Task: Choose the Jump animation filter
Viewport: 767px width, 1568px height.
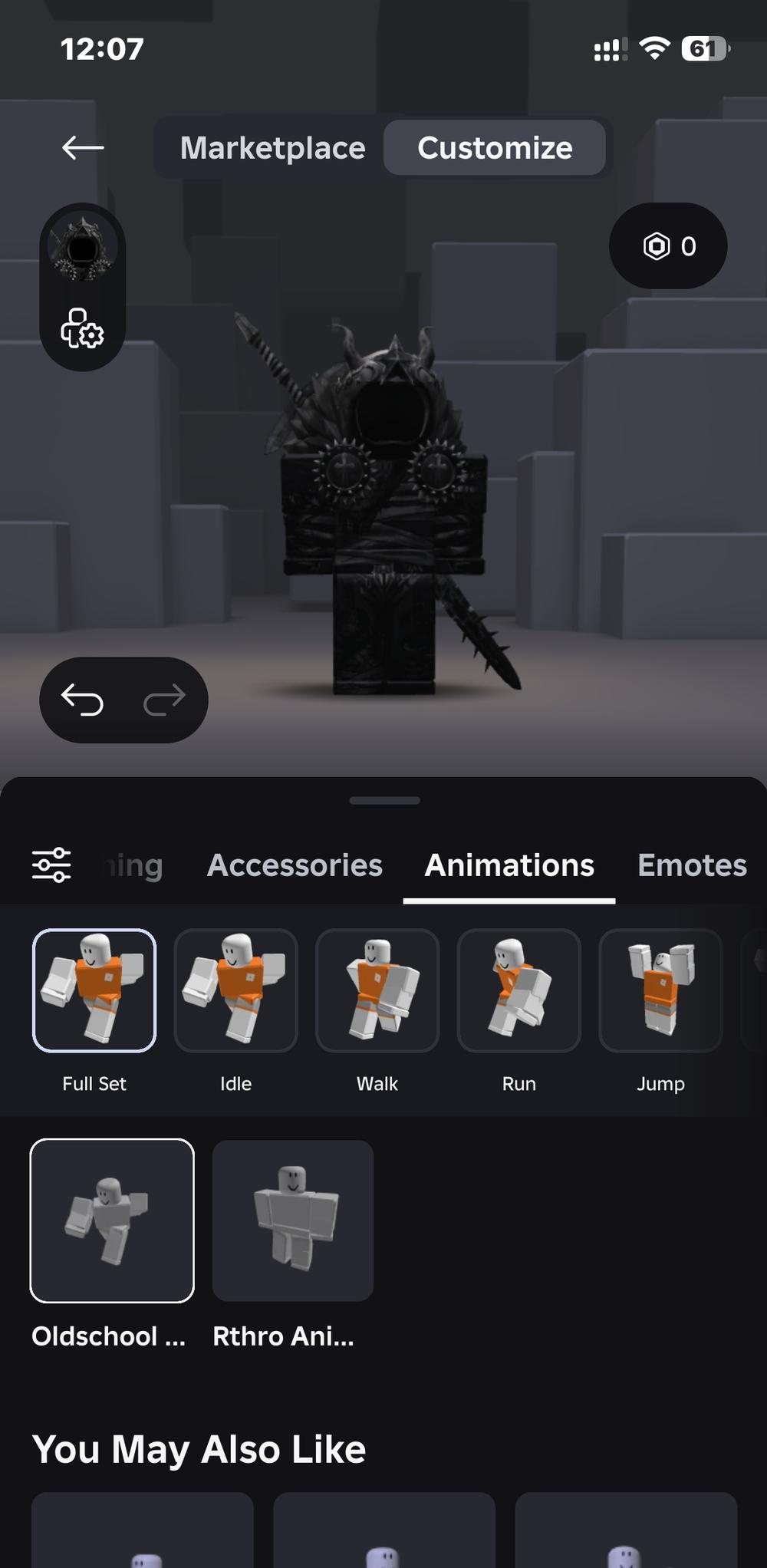Action: pos(660,990)
